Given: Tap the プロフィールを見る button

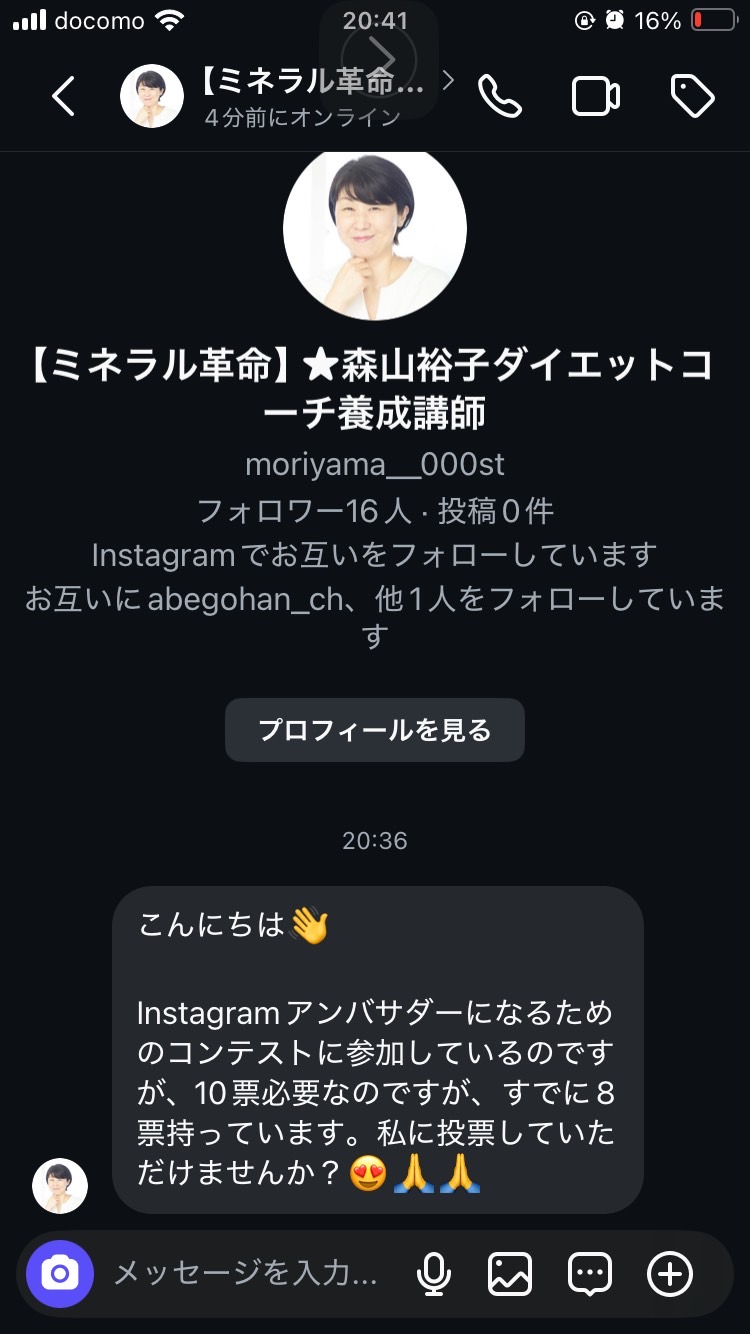Looking at the screenshot, I should click(x=375, y=730).
